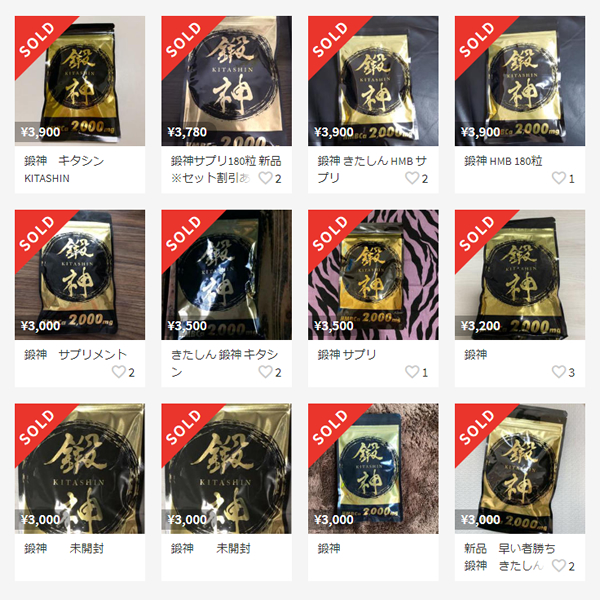
Task: Open the 鍛神サプリ180粒 新品 listing at ¥3,780
Action: click(226, 81)
